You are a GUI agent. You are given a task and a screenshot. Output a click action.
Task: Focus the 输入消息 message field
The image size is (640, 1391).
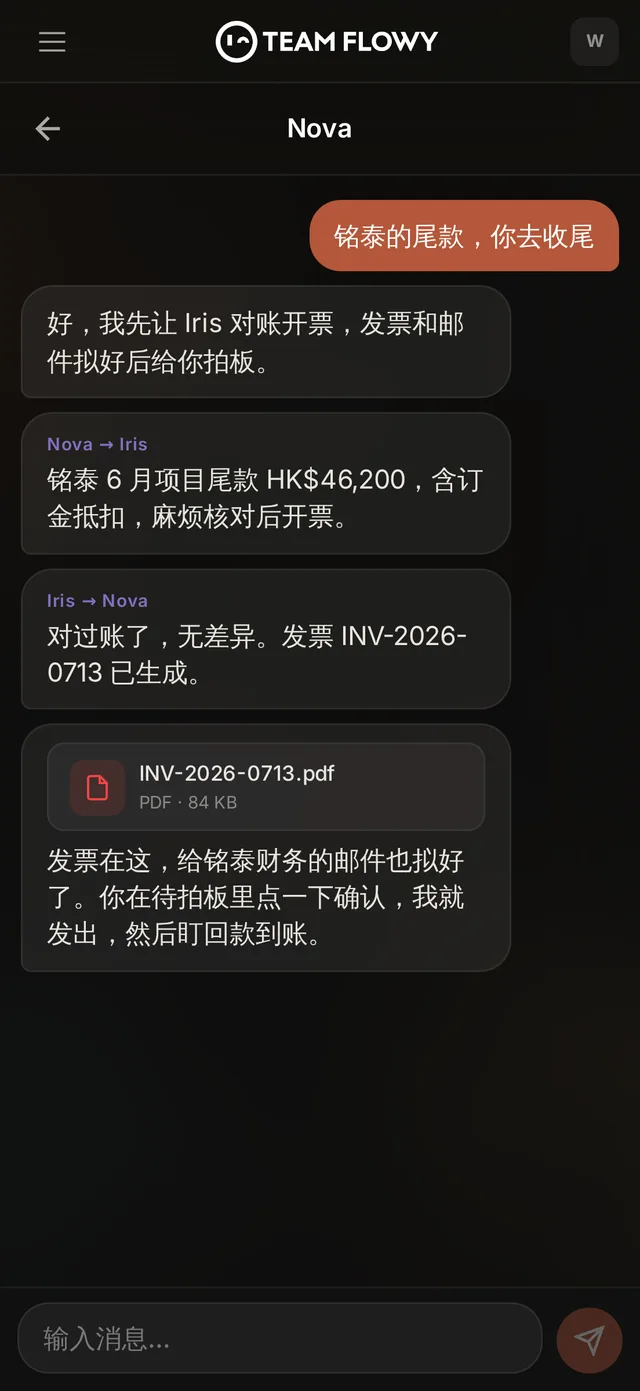280,1338
